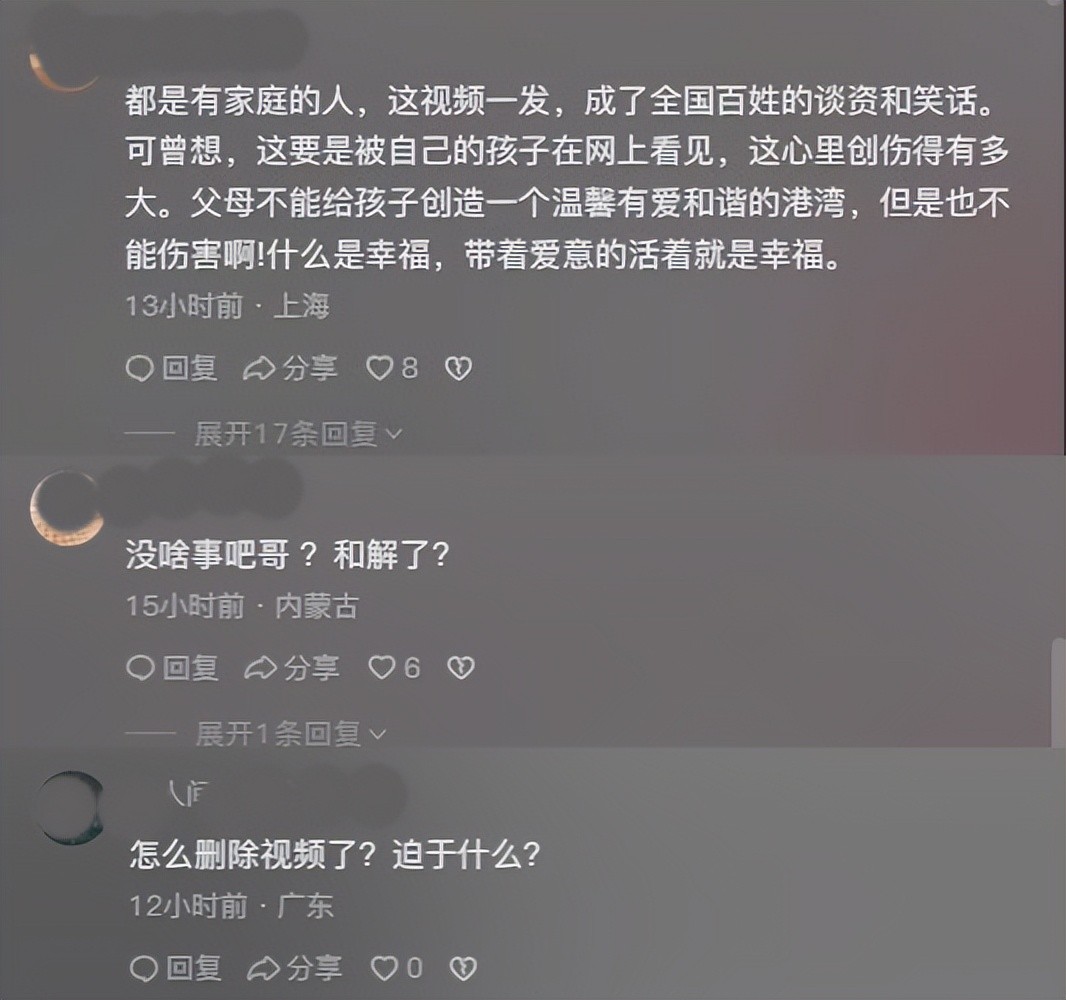Image resolution: width=1066 pixels, height=1000 pixels.
Task: Dislike the 怎么删除视频了 comment
Action: [x=462, y=968]
